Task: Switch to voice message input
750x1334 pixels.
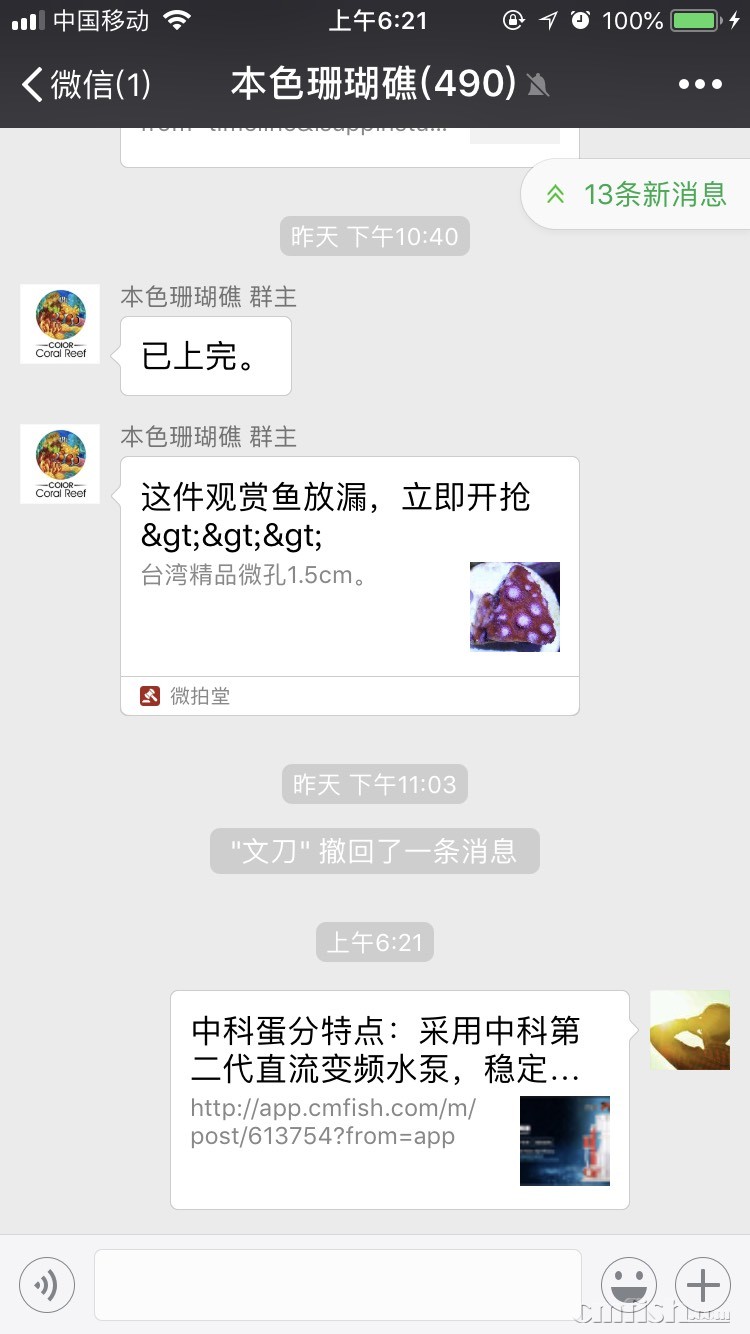Action: point(47,1284)
